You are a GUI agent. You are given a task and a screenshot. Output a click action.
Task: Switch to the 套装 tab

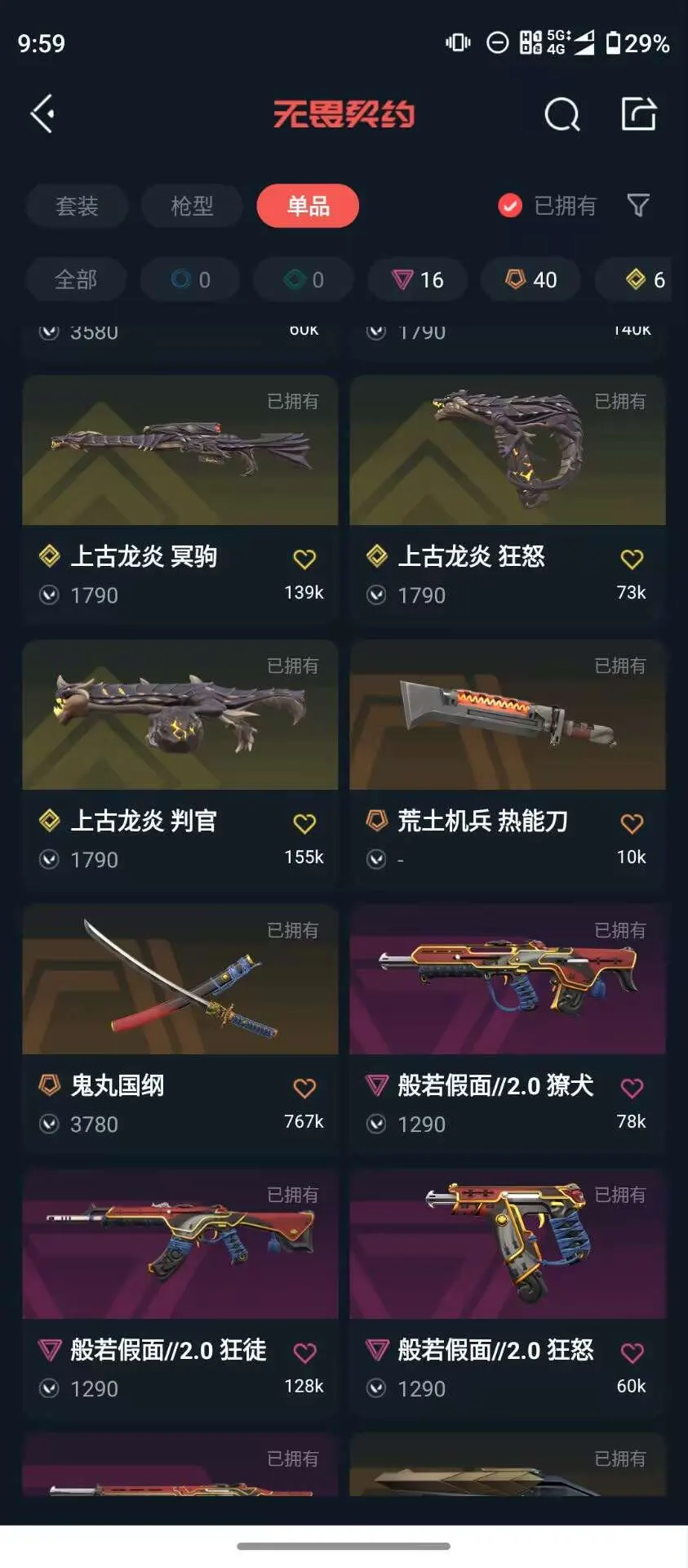coord(77,206)
